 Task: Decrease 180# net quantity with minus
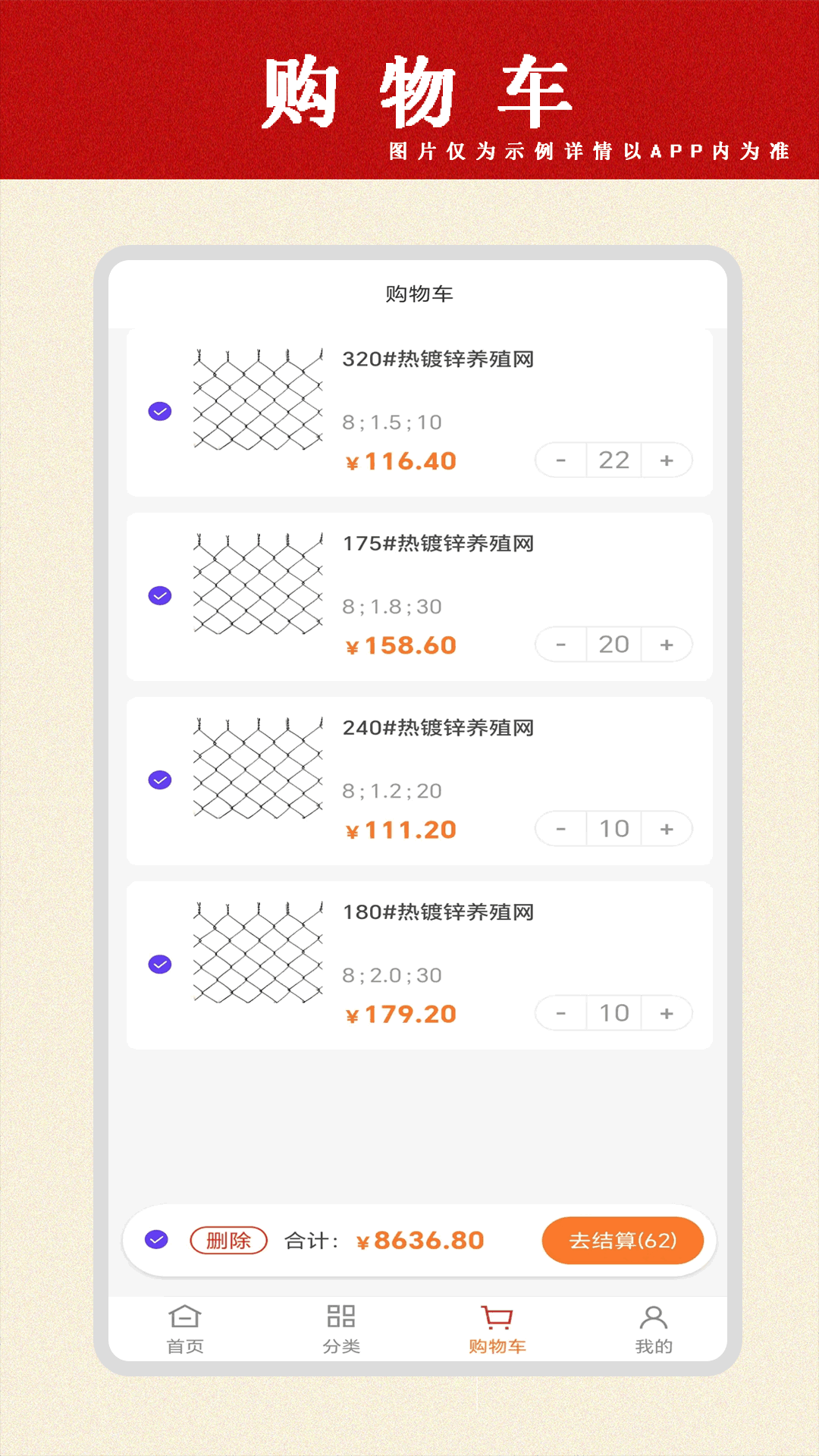[560, 1012]
